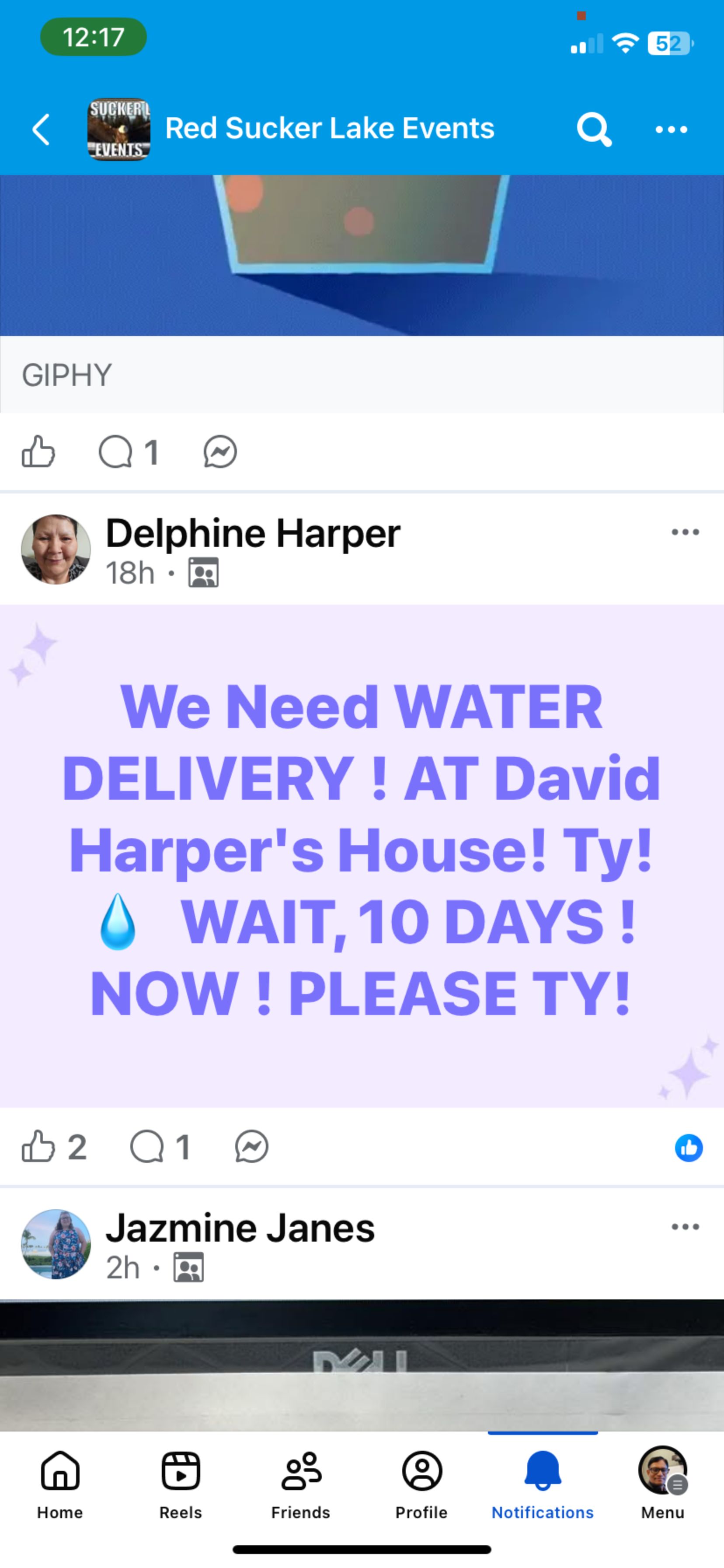Like the GIPHY post
The image size is (724, 1568).
[38, 451]
